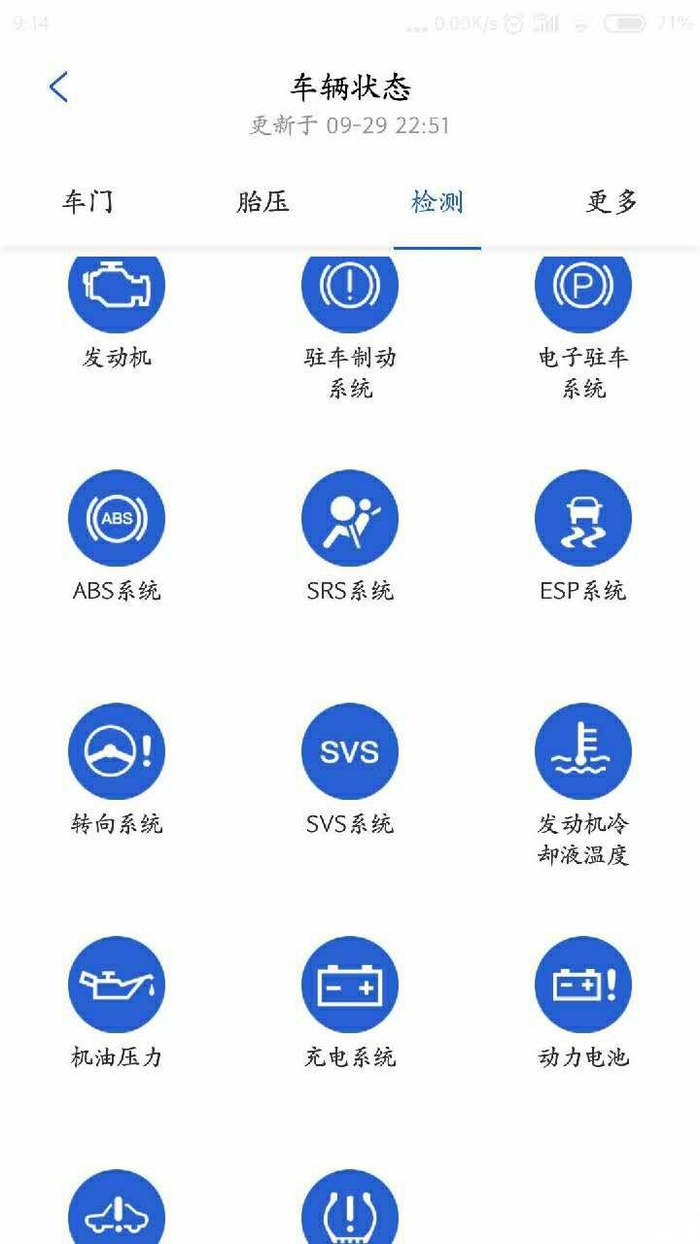Switch to the 车门 tab
Viewport: 700px width, 1244px height.
[x=88, y=202]
